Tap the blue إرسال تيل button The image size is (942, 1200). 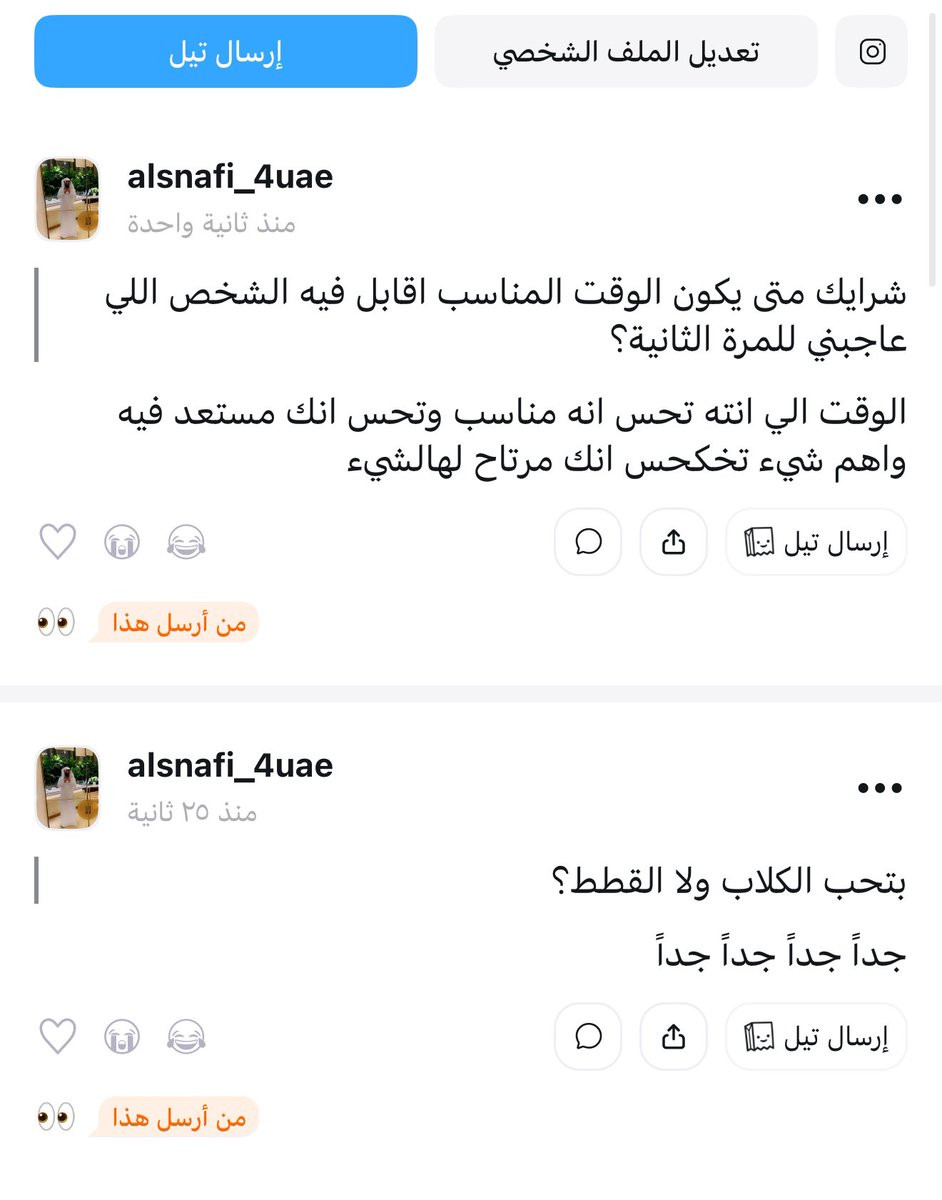225,52
